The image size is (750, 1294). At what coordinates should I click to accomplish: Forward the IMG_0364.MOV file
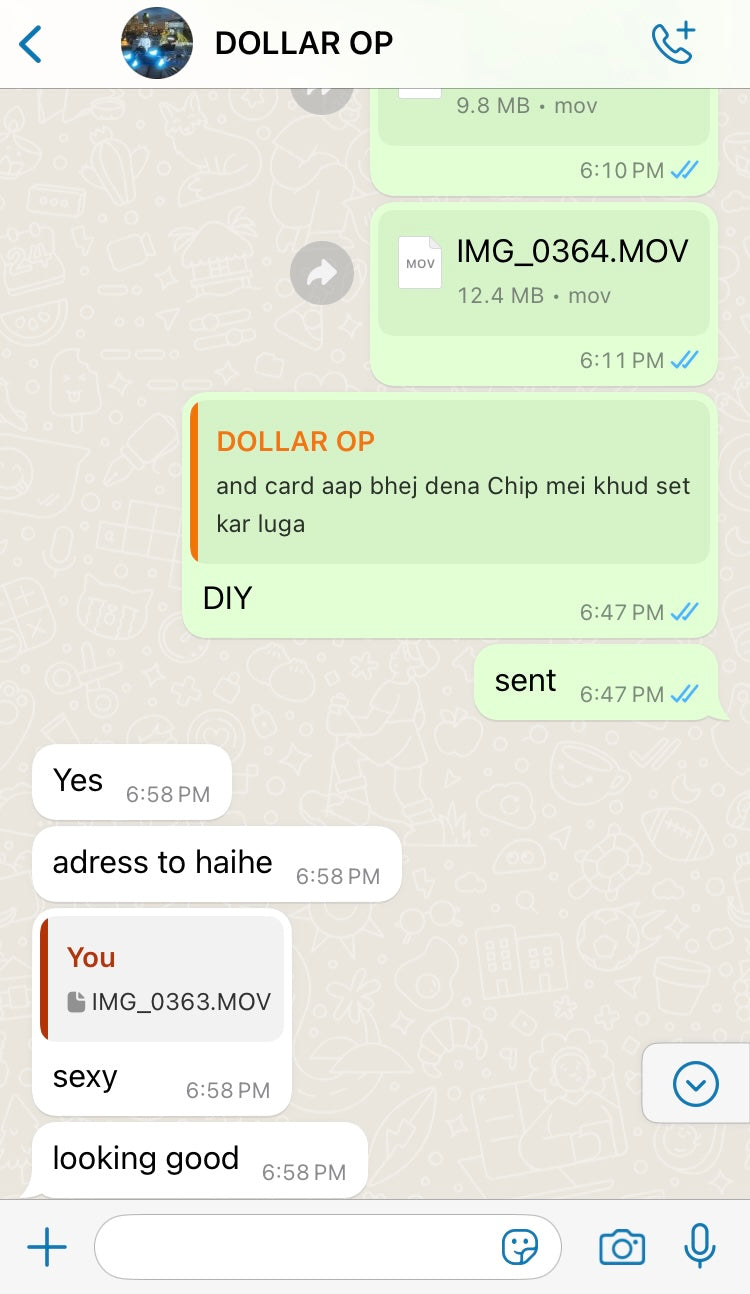click(322, 272)
